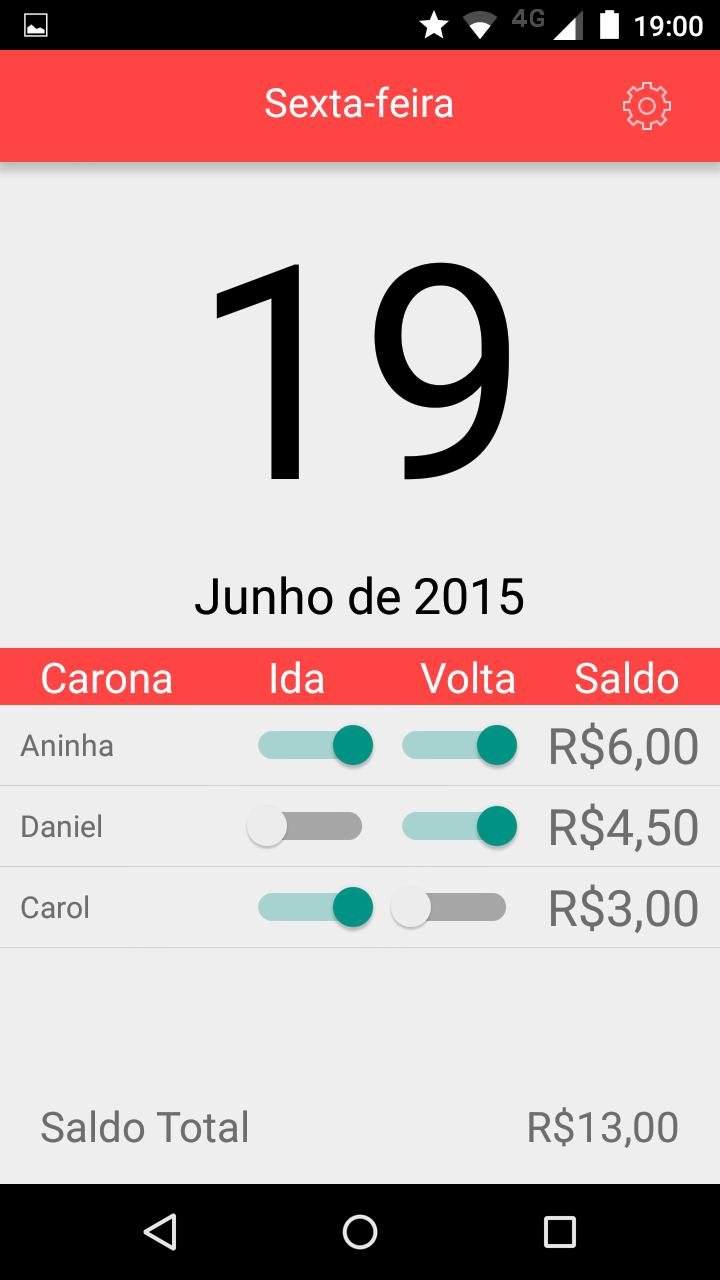
Task: Enable Carol's Volta switch
Action: (x=450, y=907)
